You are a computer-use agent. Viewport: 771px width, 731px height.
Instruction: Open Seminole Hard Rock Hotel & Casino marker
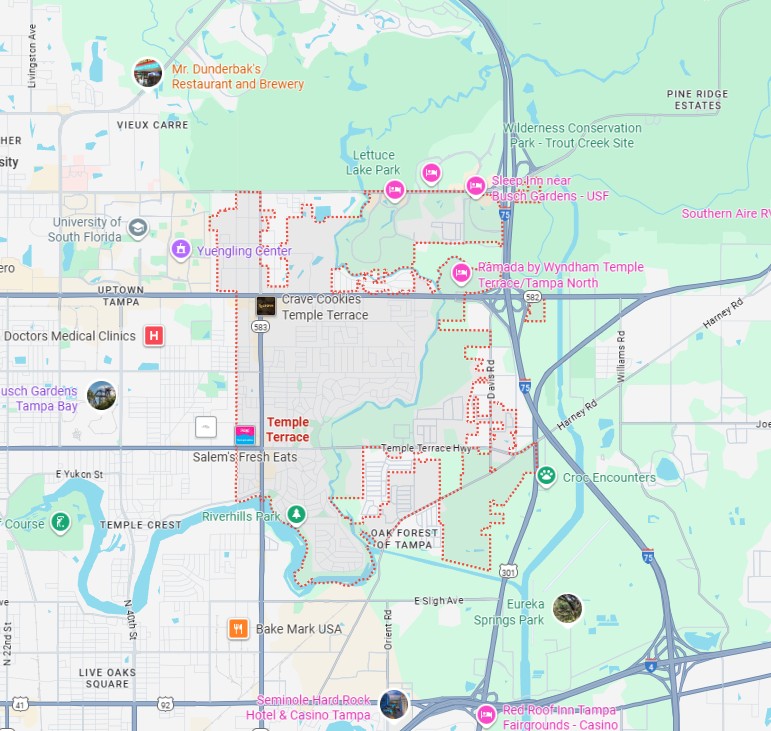coord(393,704)
